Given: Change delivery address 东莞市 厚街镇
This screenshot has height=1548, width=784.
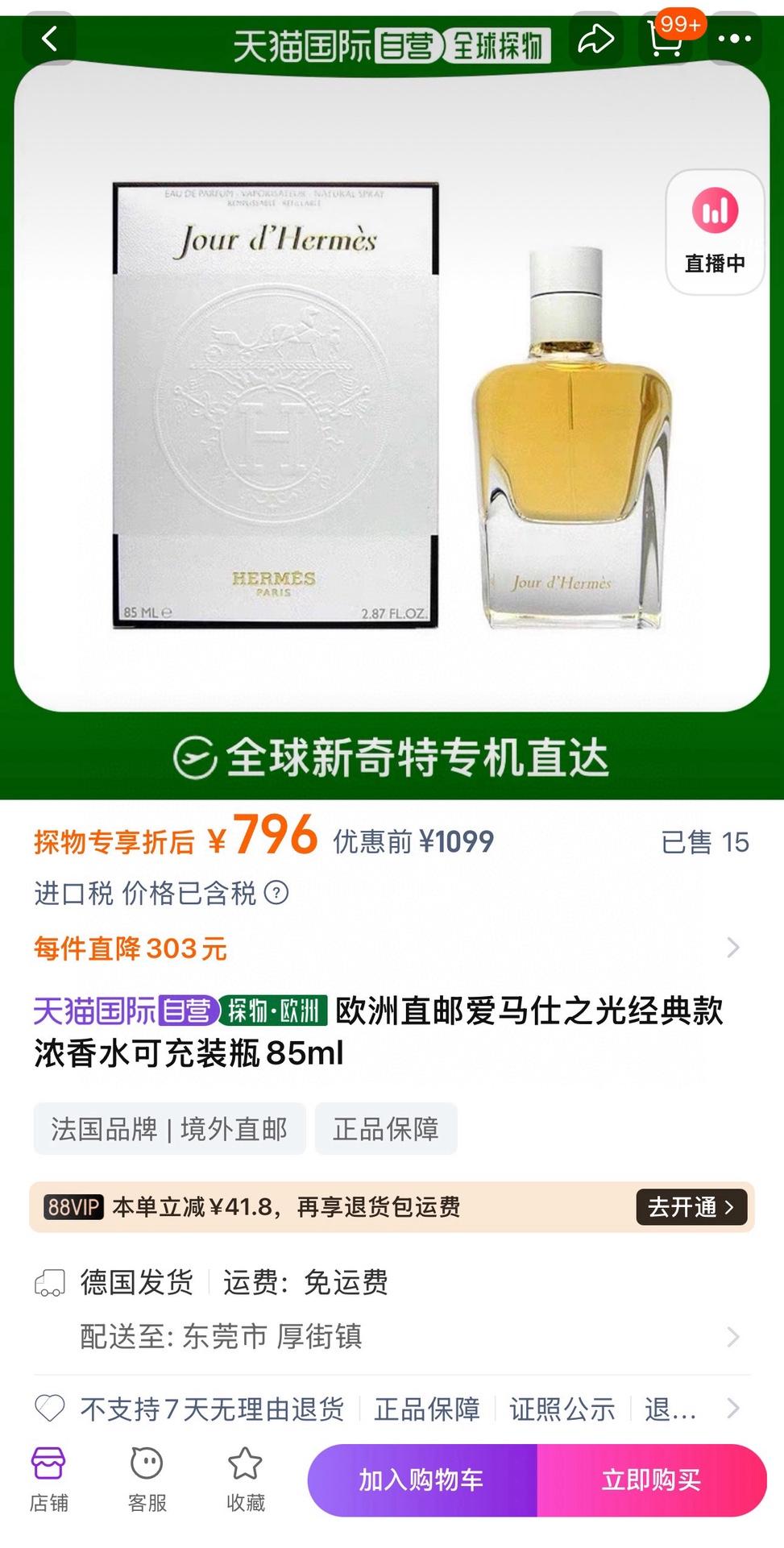Looking at the screenshot, I should coord(403,1337).
